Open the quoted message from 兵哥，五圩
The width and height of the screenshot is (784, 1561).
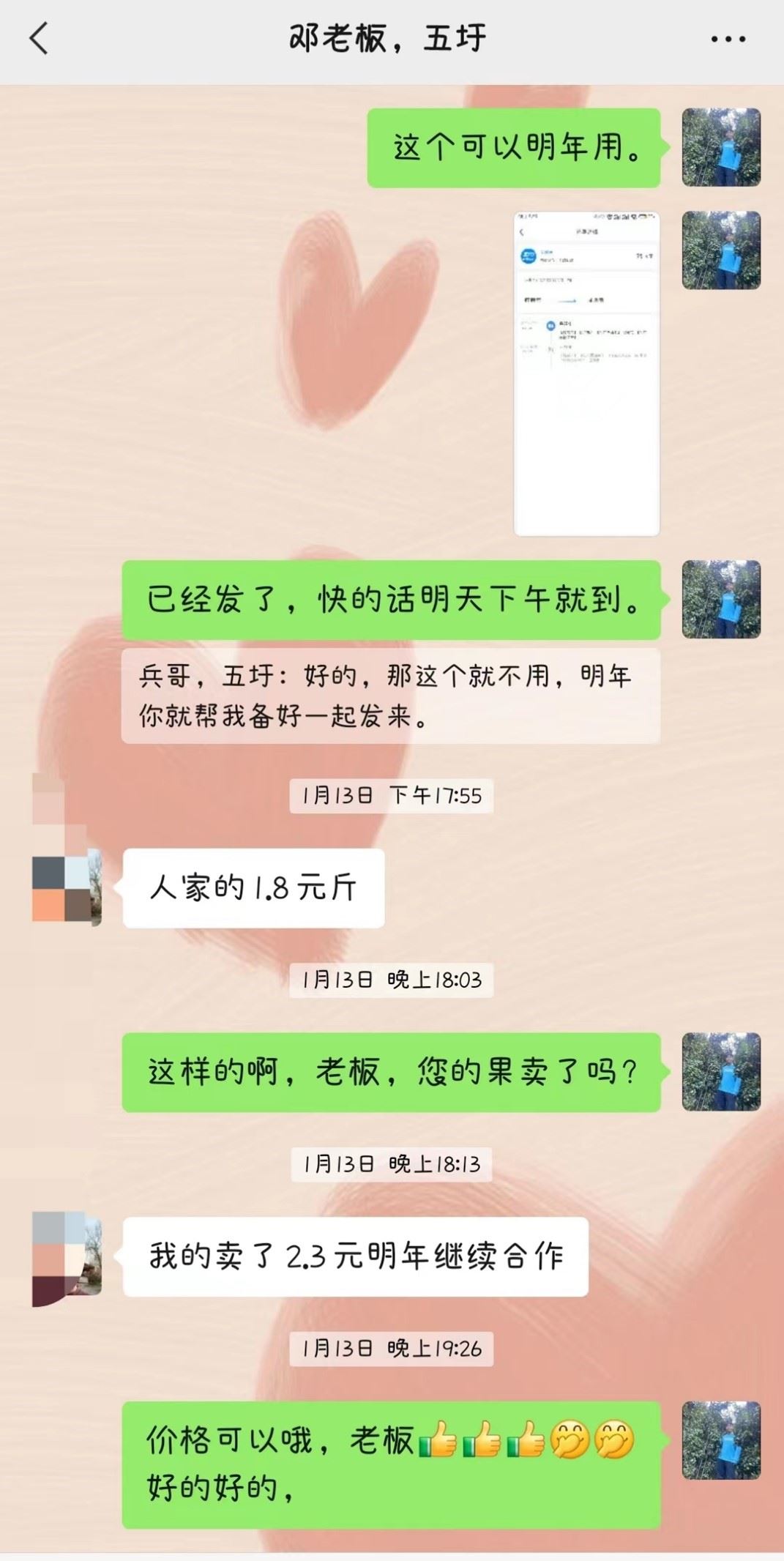[x=390, y=696]
